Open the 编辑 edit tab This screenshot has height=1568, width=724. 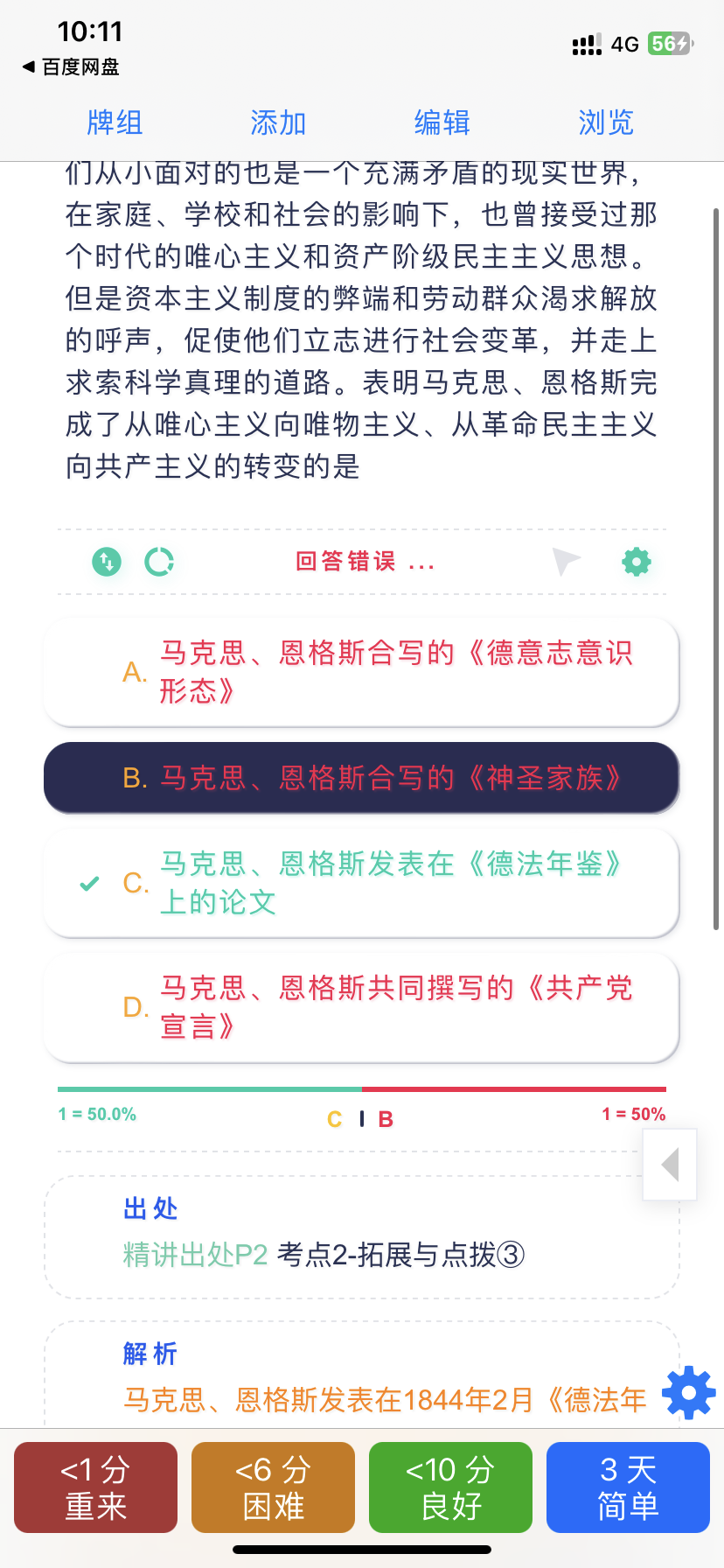442,122
